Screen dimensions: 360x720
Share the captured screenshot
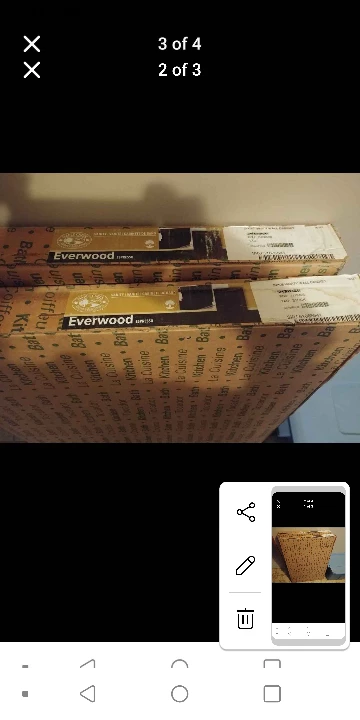click(x=246, y=512)
